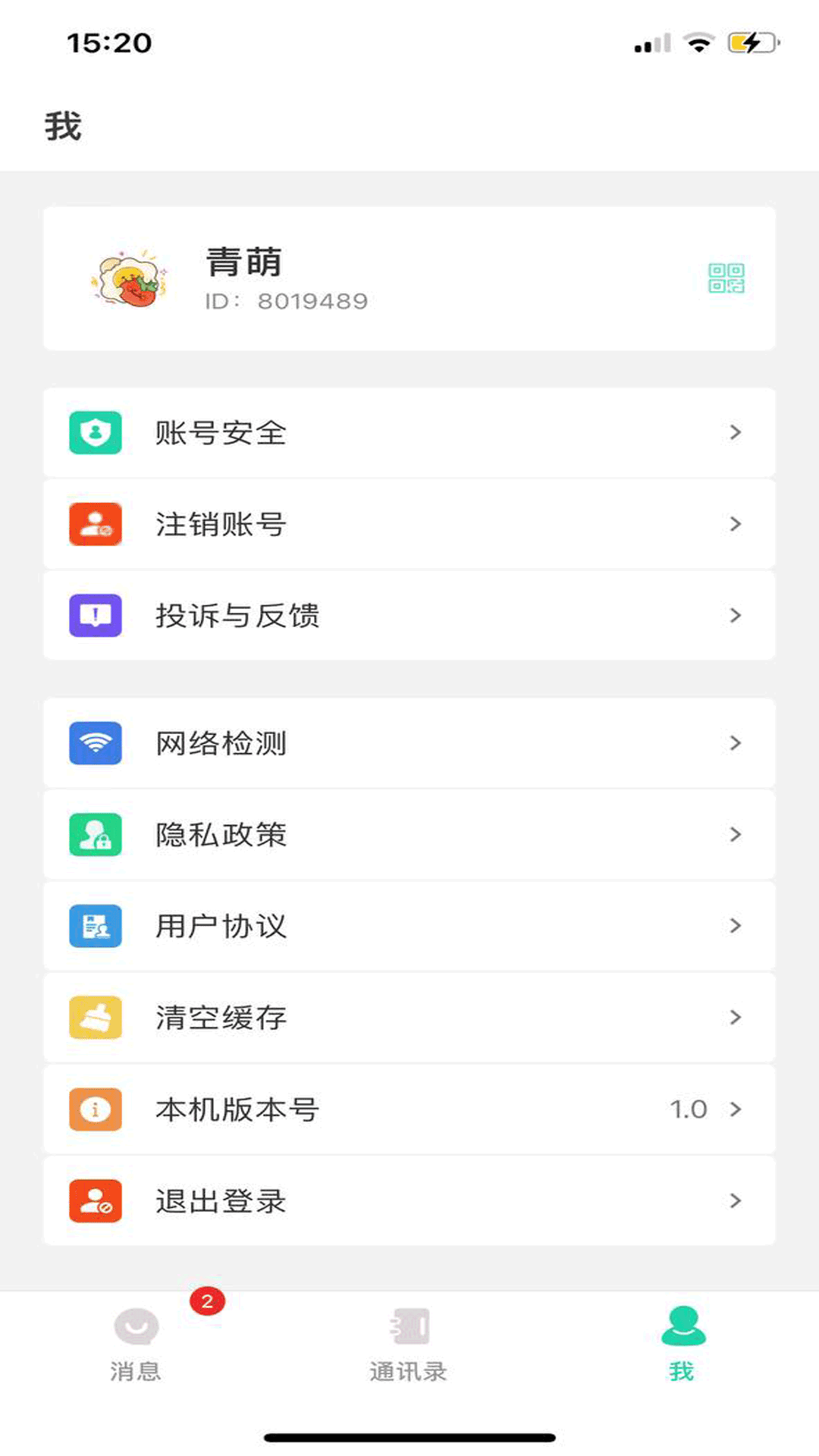Expand the 账号安全 row chevron
This screenshot has width=819, height=1456.
[x=734, y=432]
